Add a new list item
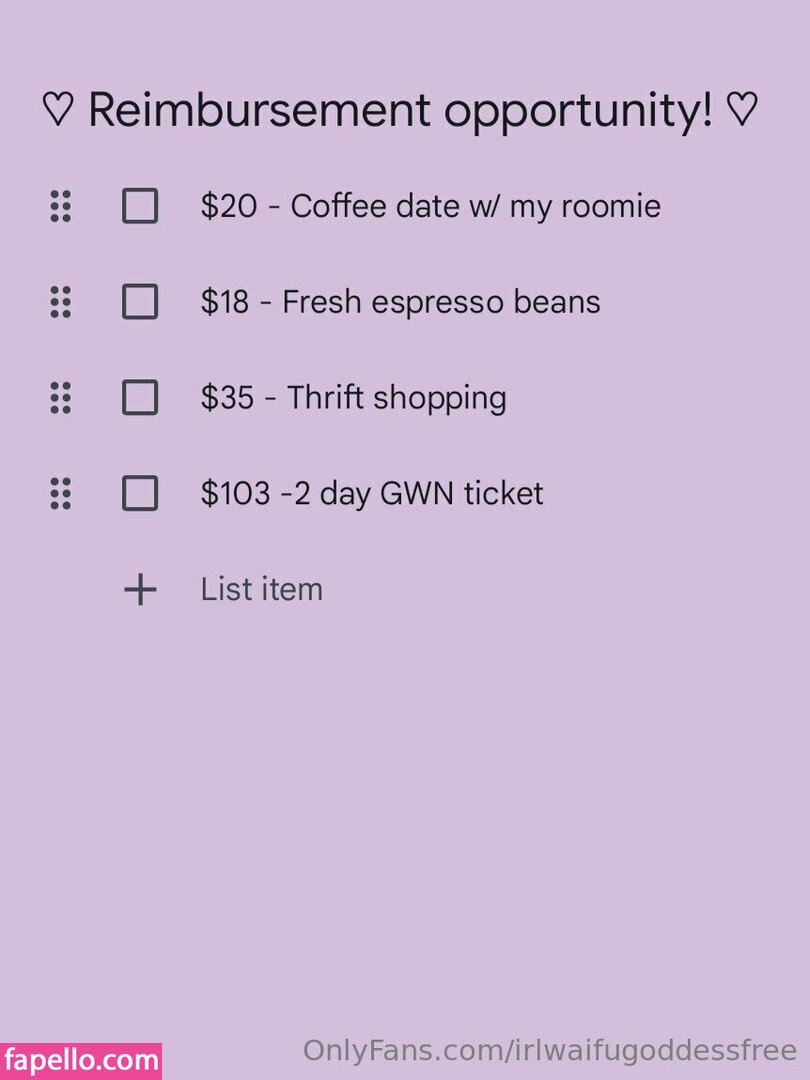Viewport: 810px width, 1080px height. tap(260, 590)
